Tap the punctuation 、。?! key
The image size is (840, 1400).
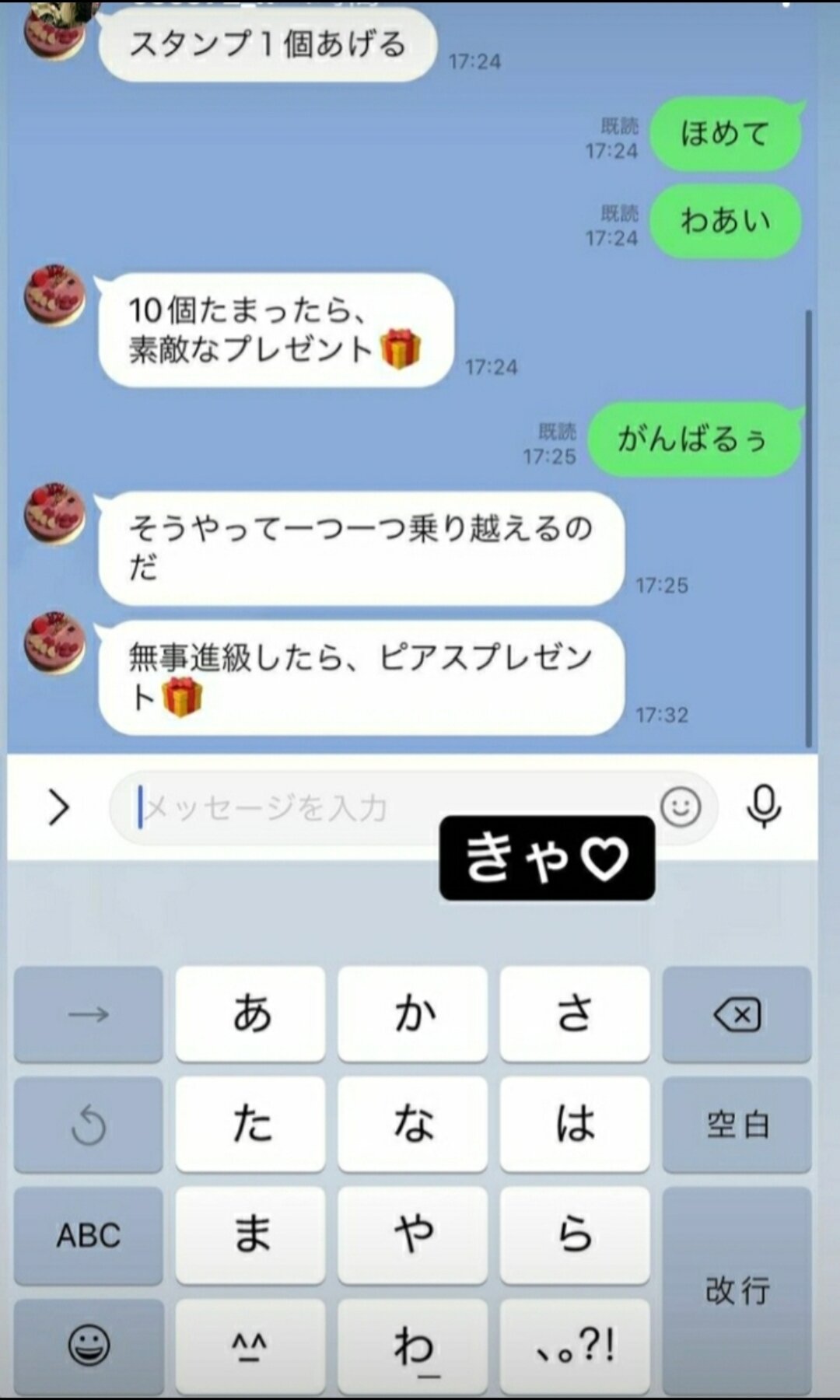575,1345
